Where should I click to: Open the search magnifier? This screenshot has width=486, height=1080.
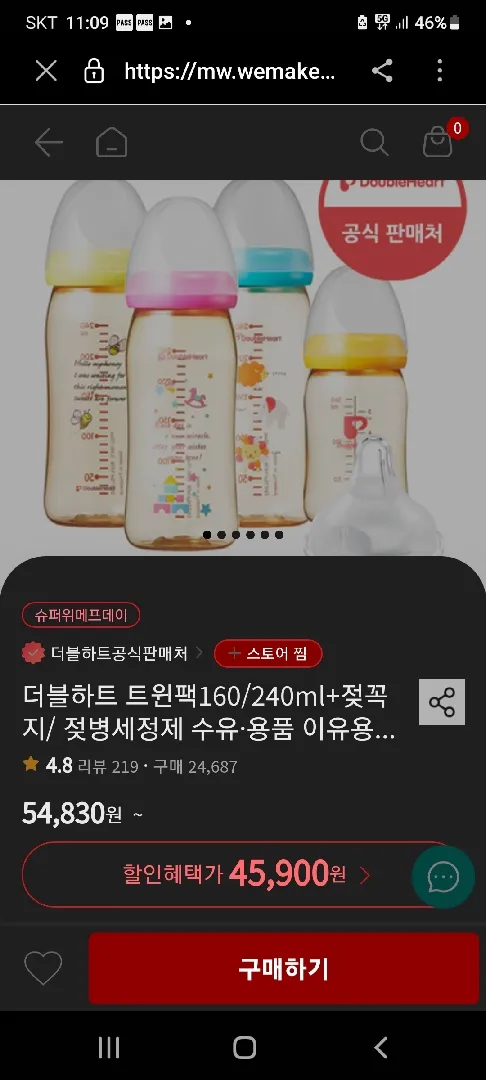pyautogui.click(x=374, y=143)
